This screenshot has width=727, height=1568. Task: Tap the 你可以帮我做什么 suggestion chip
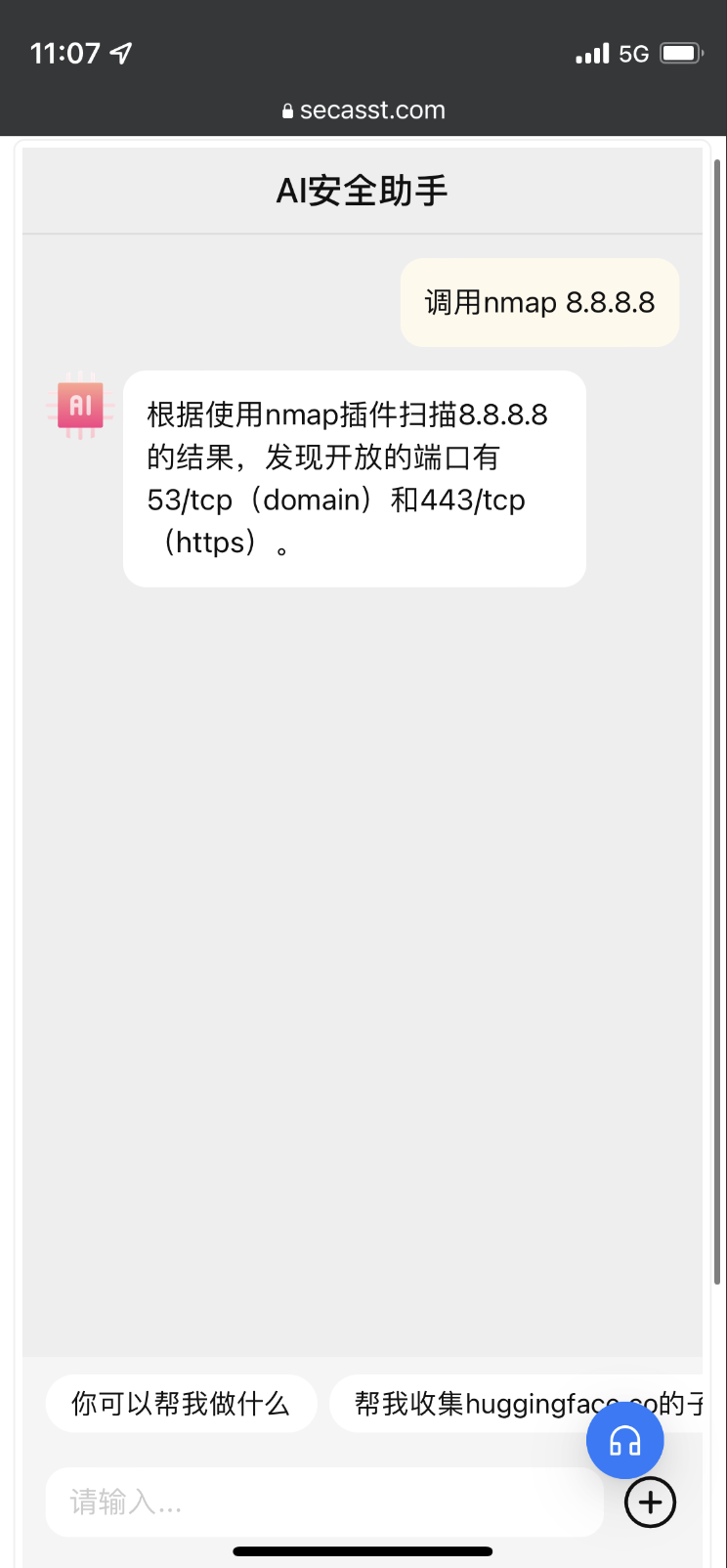tap(181, 1404)
